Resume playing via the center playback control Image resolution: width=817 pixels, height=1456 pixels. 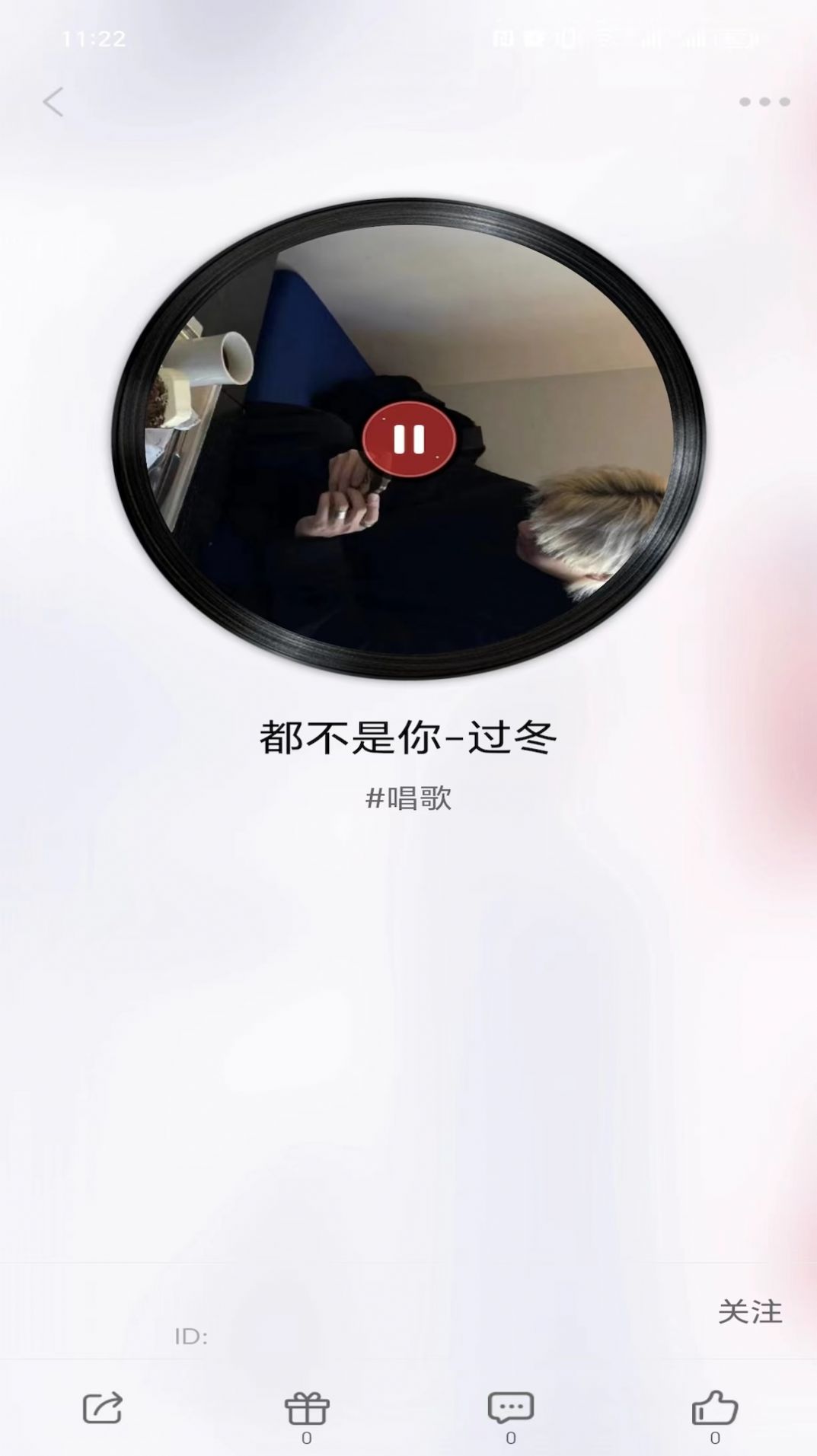(409, 440)
